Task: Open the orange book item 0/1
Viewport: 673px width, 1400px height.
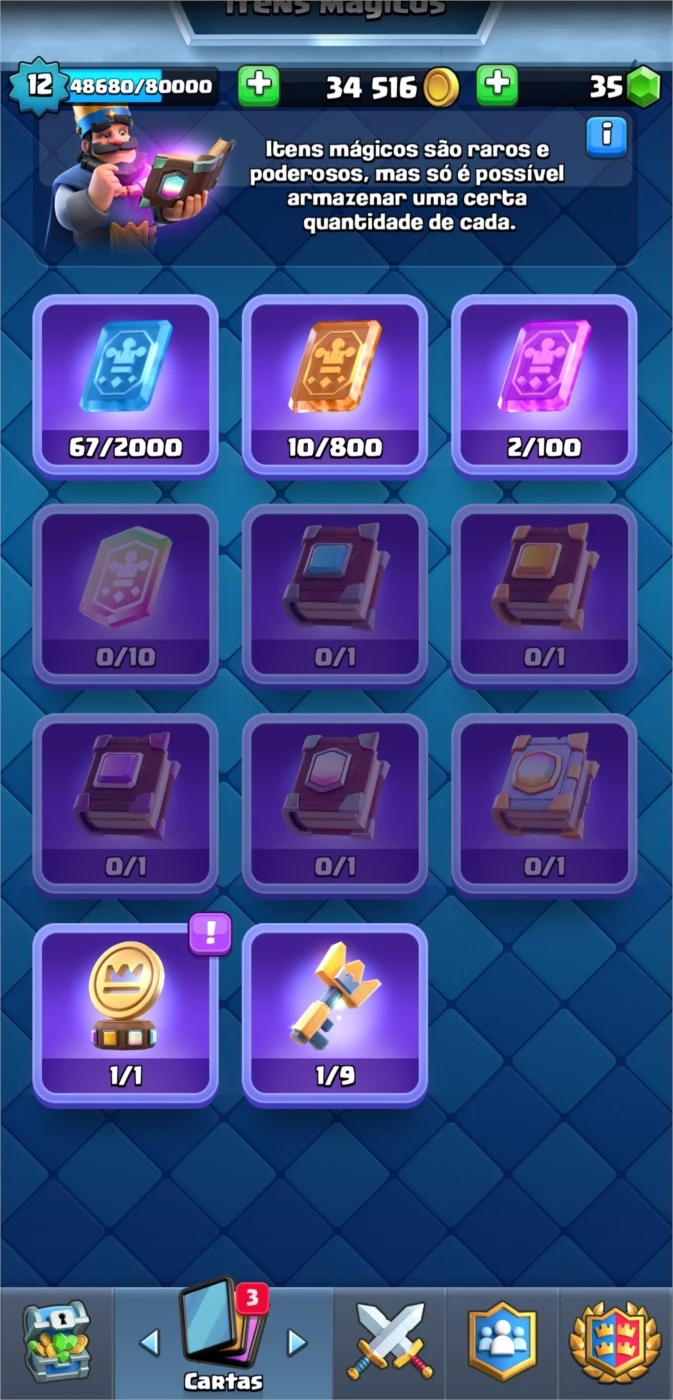Action: 544,595
